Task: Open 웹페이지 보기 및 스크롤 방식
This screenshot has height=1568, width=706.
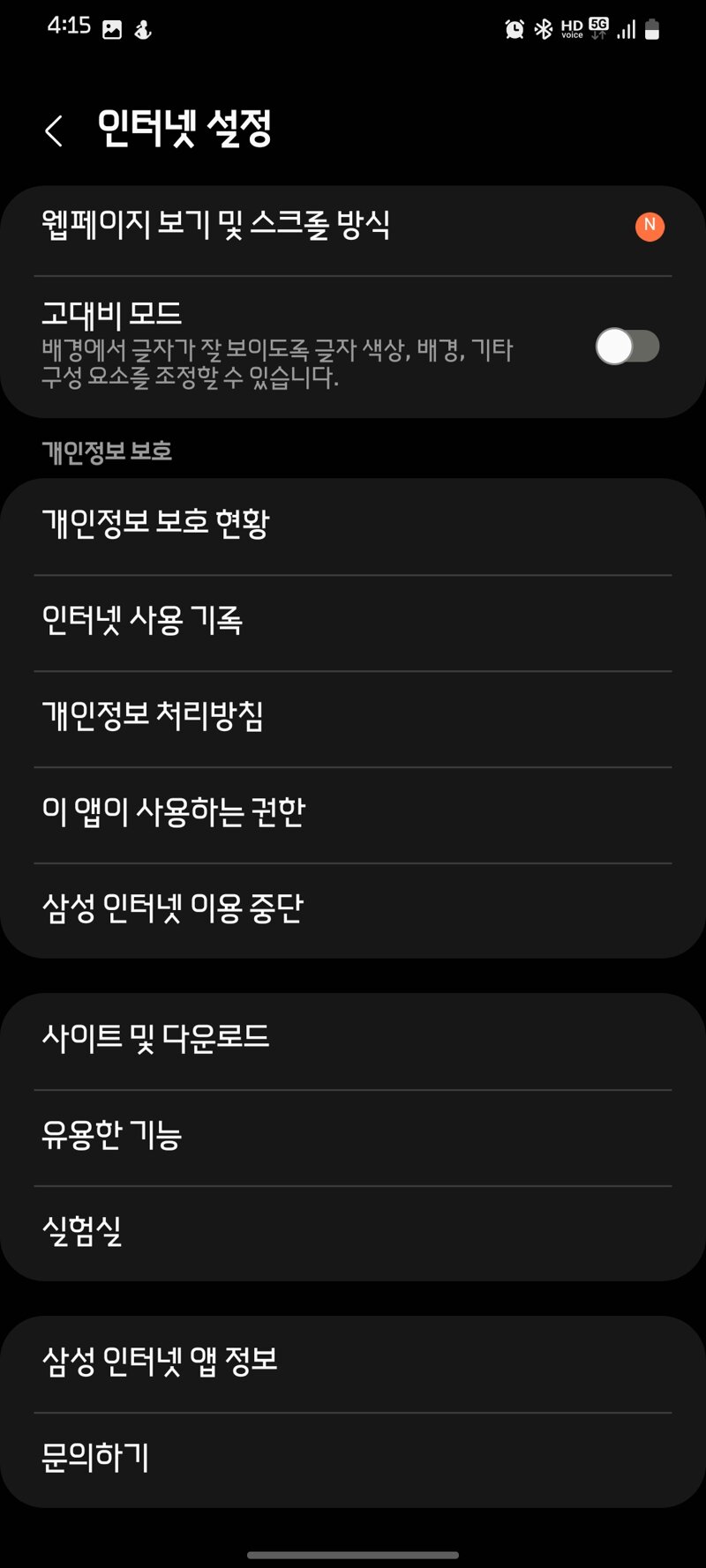Action: pos(353,227)
